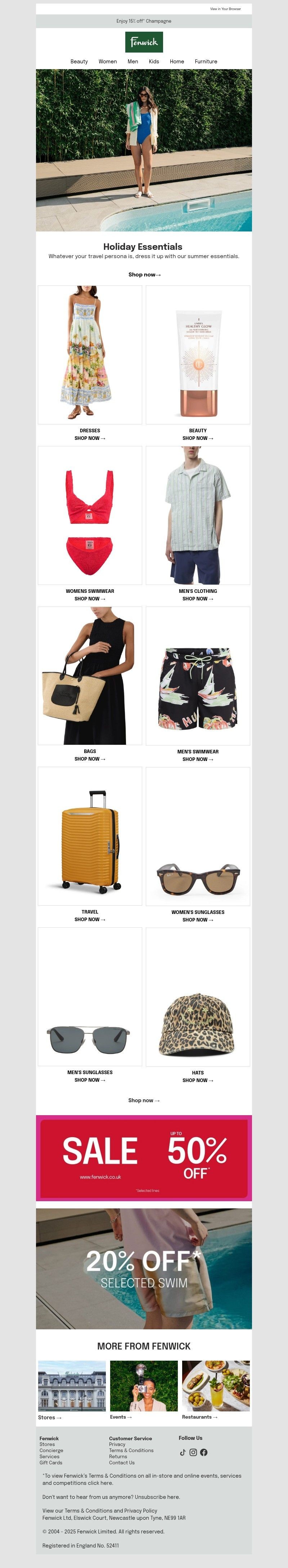Shop now for Dresses
This screenshot has height=1568, width=288.
click(90, 438)
